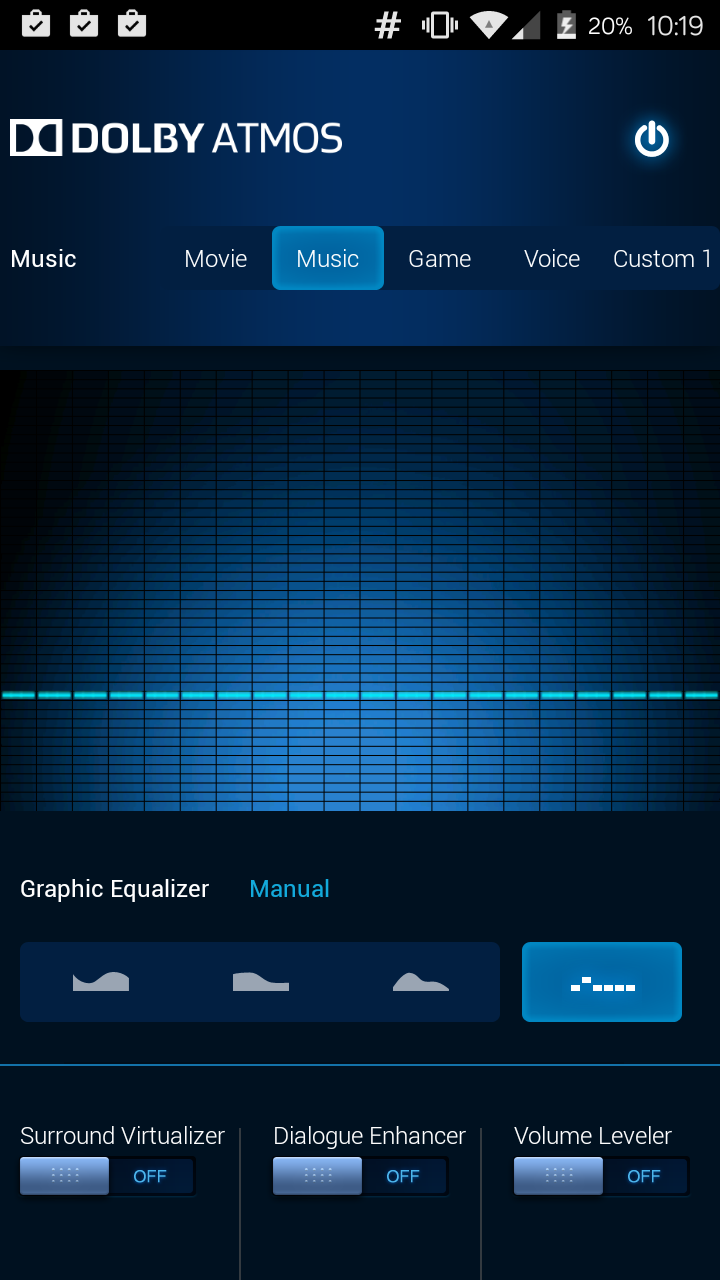The height and width of the screenshot is (1280, 720).
Task: Switch to the Game profile
Action: tap(440, 259)
